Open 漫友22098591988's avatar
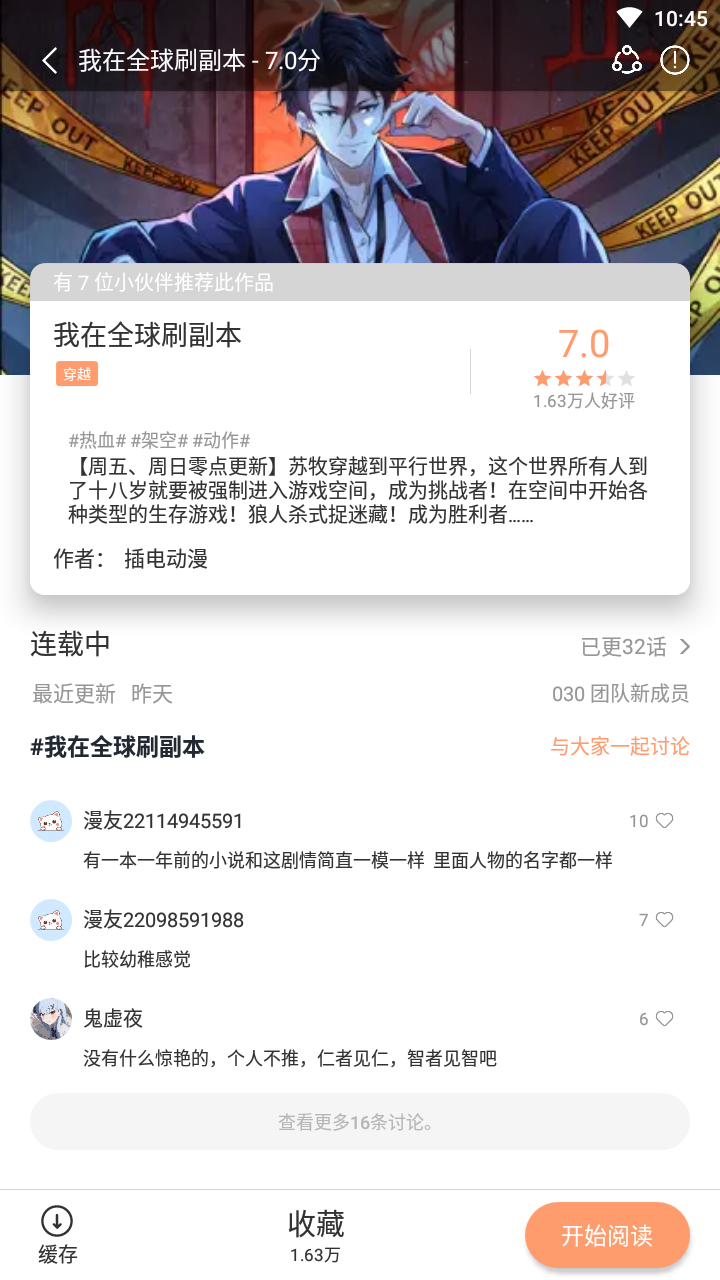This screenshot has width=720, height=1280. [50, 919]
